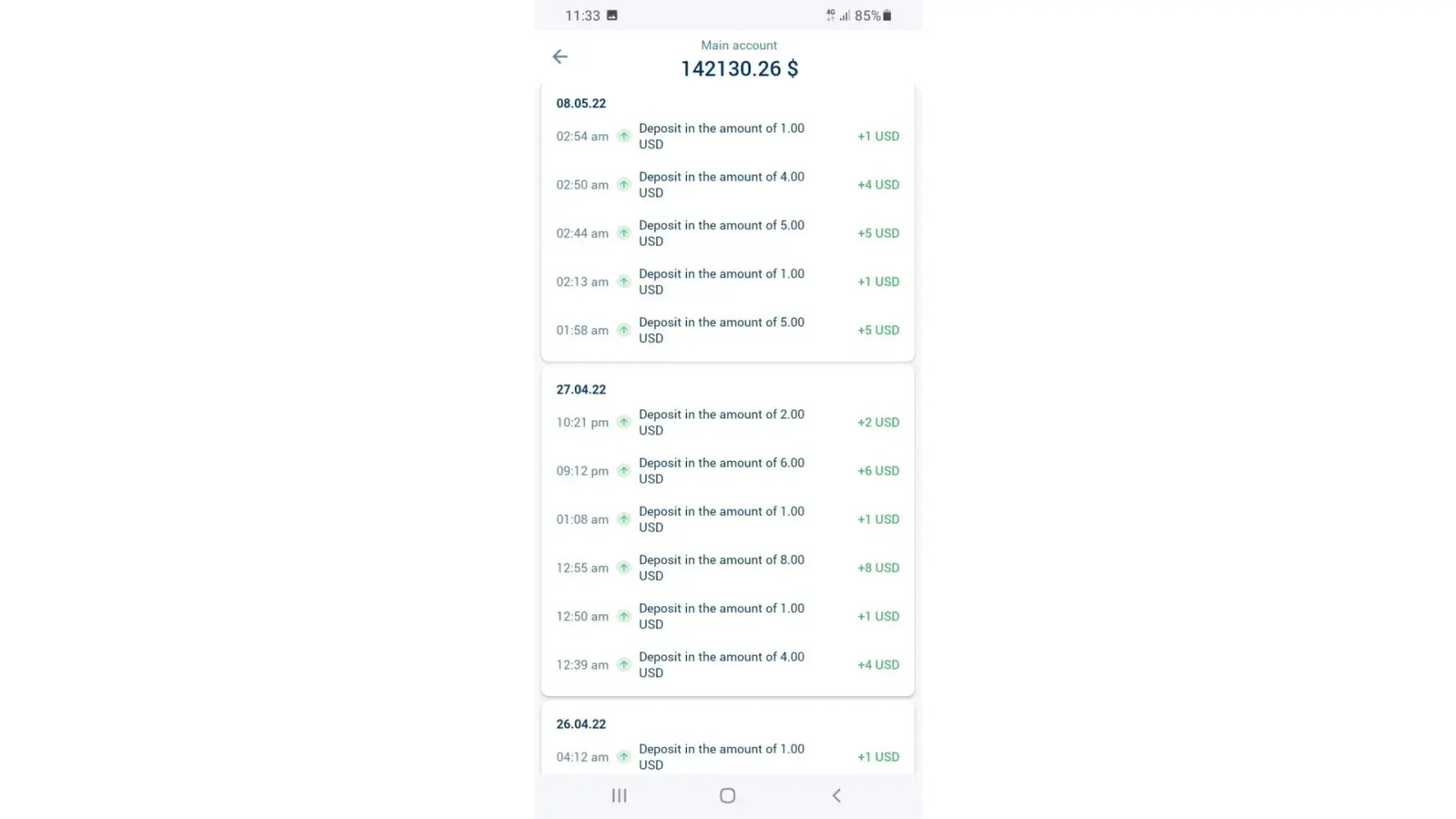This screenshot has width=1456, height=819.
Task: Tap the system home button
Action: click(727, 795)
